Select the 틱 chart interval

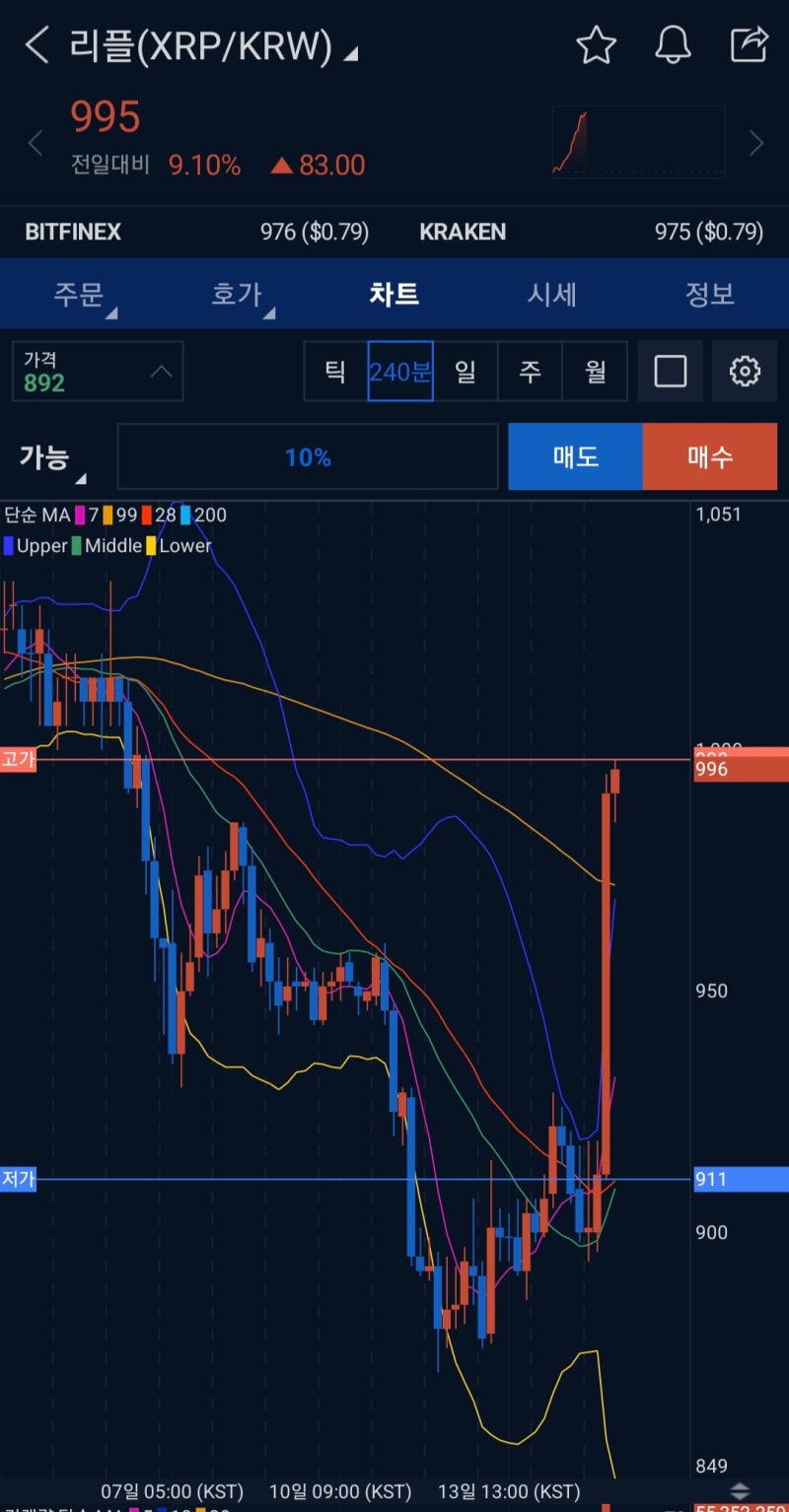pyautogui.click(x=335, y=372)
